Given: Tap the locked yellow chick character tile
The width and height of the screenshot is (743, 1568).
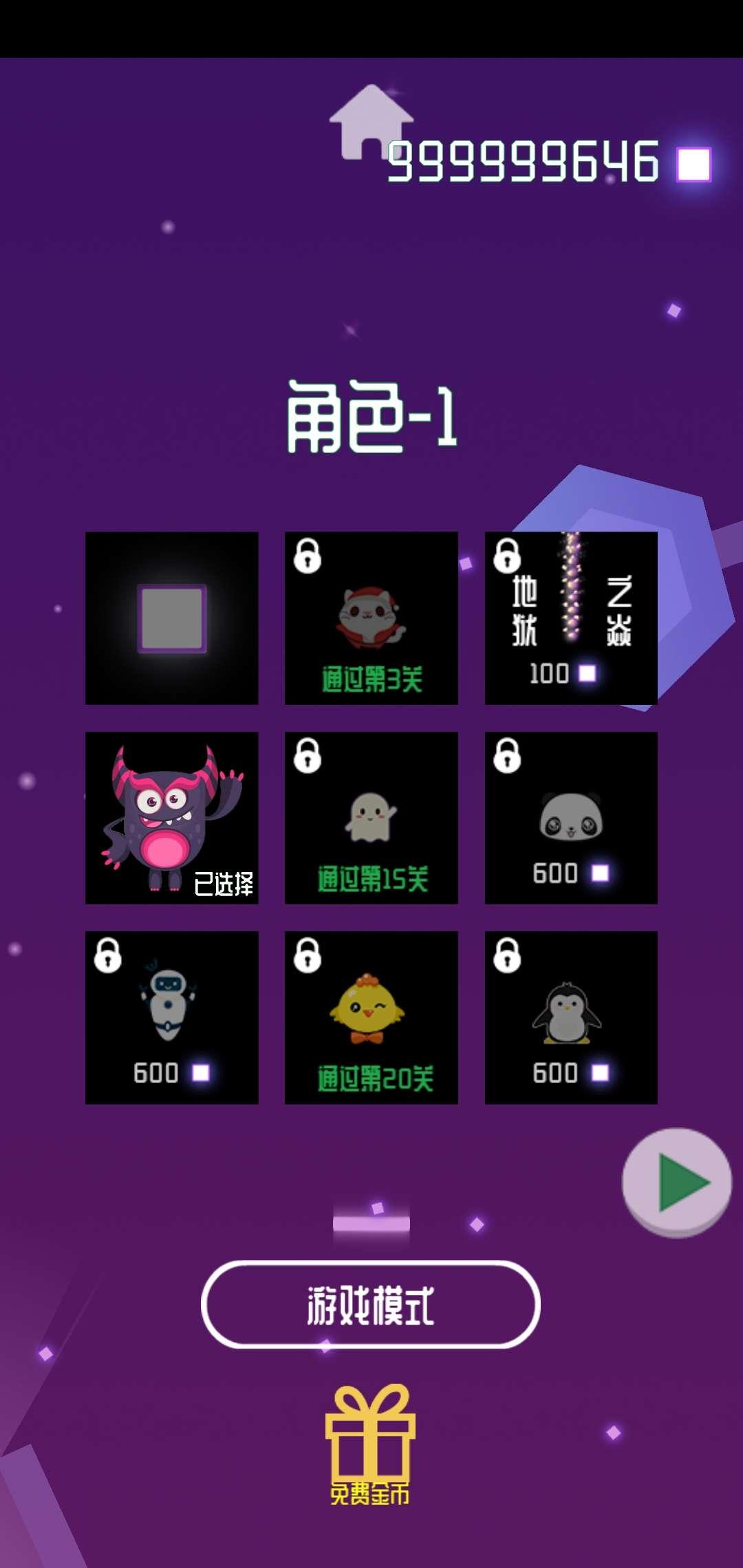Looking at the screenshot, I should (371, 1017).
